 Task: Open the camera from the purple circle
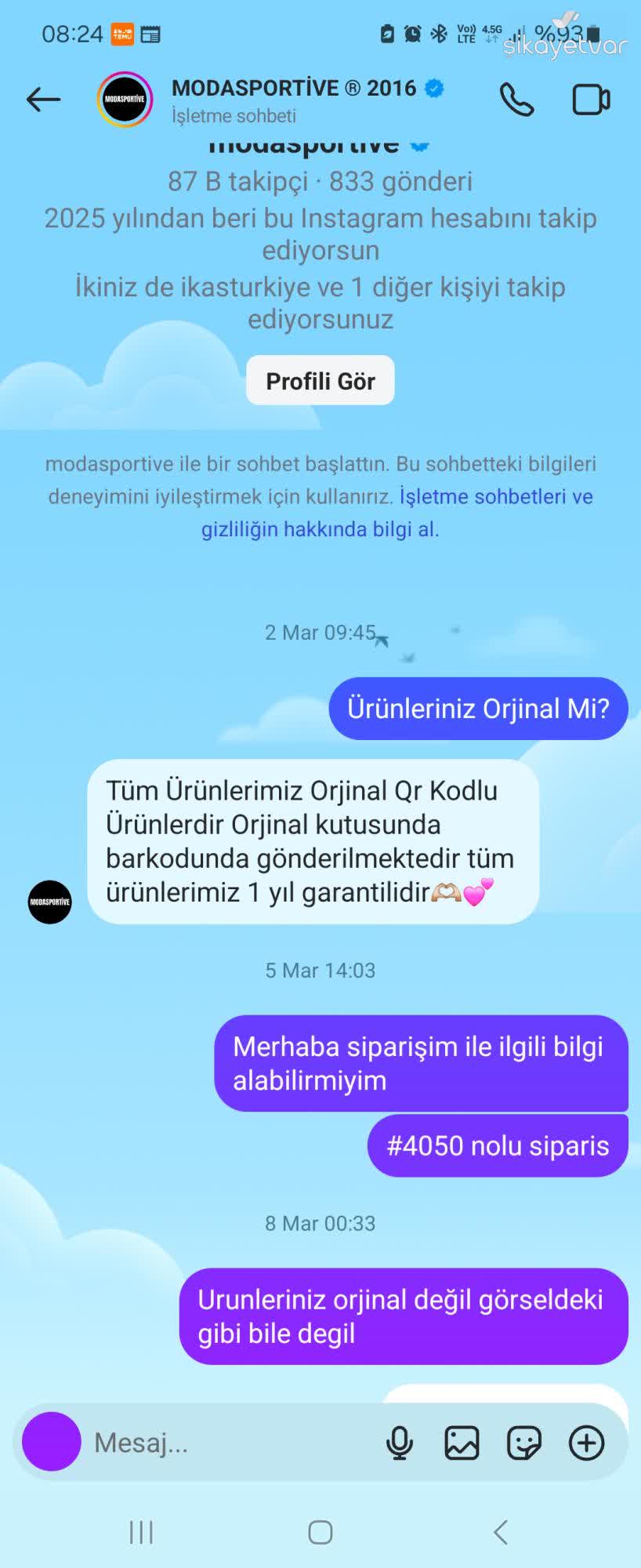point(52,1442)
